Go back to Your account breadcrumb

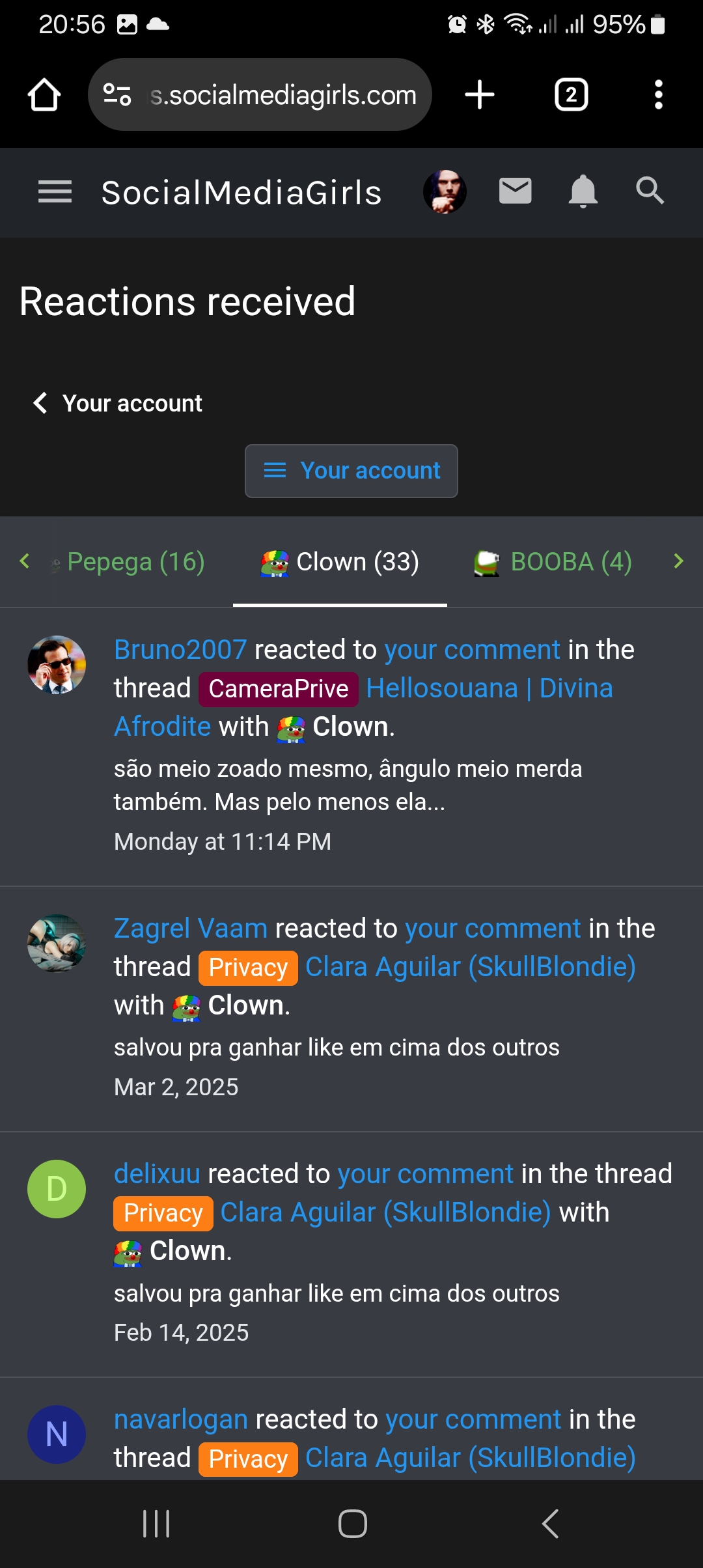pyautogui.click(x=118, y=403)
